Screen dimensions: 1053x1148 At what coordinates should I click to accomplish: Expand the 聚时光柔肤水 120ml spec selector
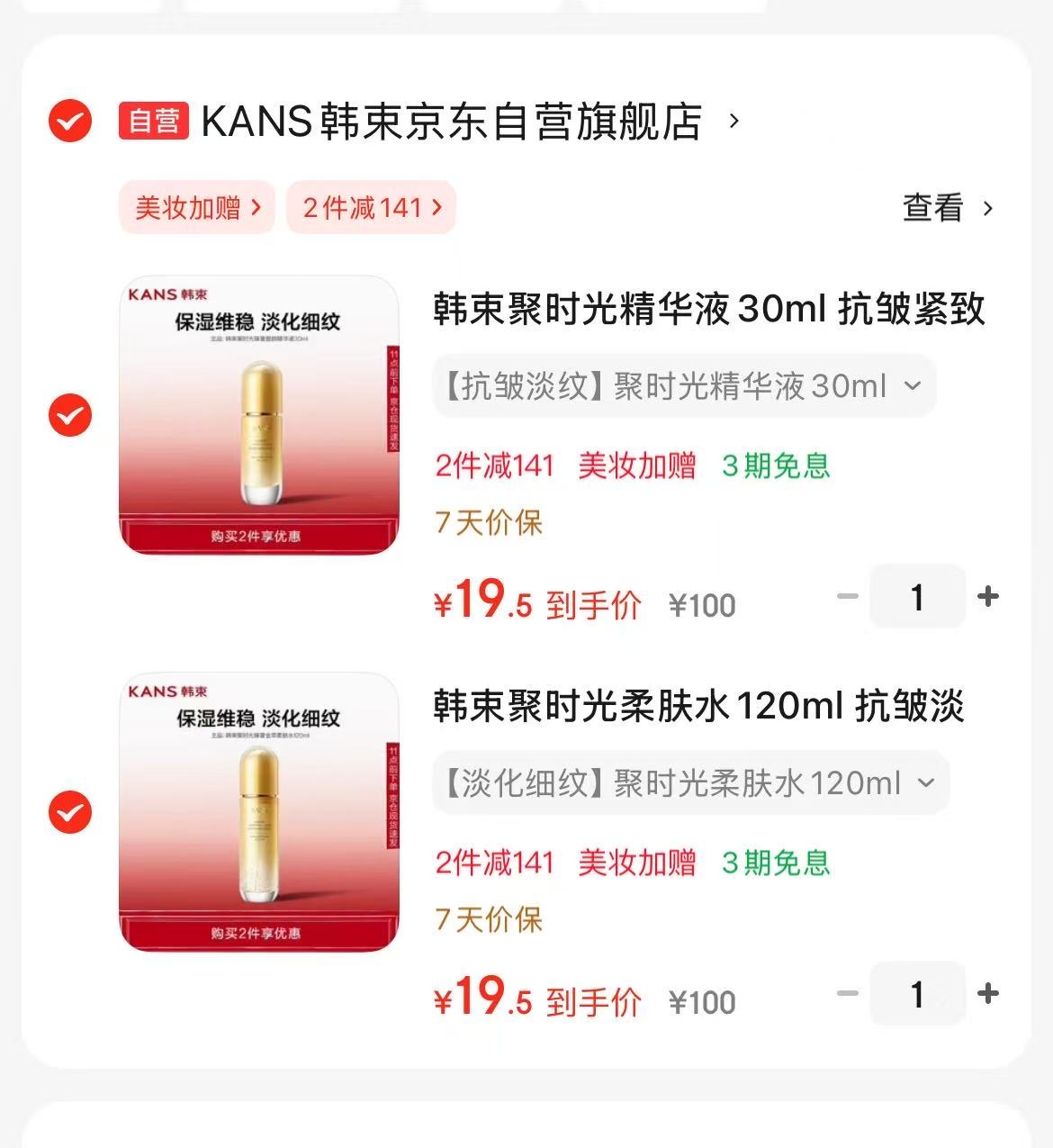(x=690, y=783)
